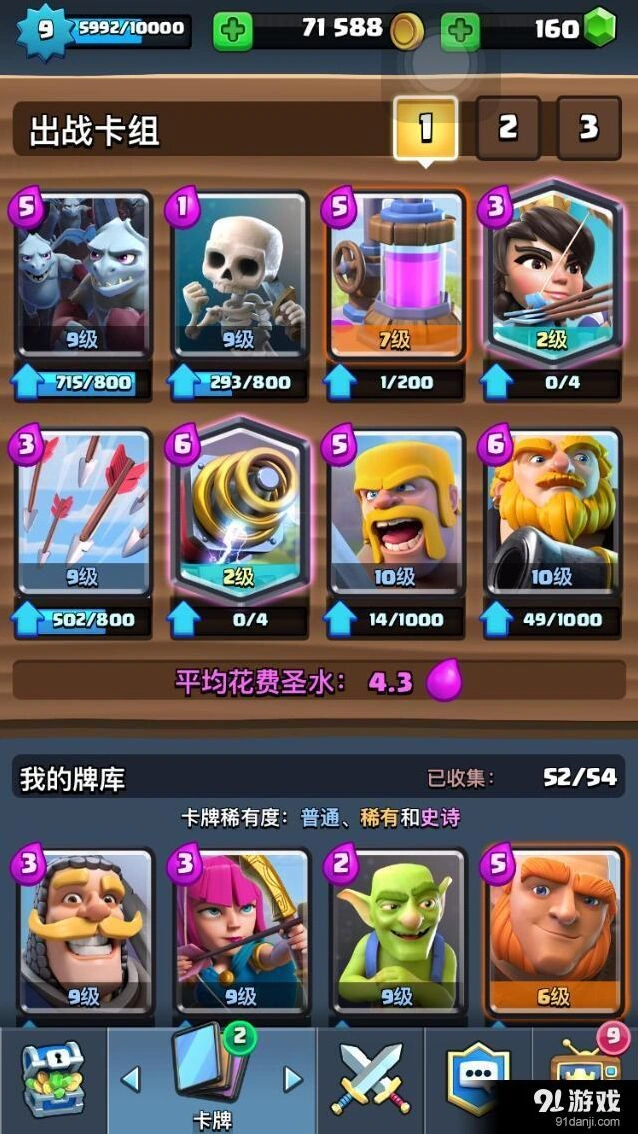
Task: Switch to battle deck slot 3
Action: coord(589,128)
